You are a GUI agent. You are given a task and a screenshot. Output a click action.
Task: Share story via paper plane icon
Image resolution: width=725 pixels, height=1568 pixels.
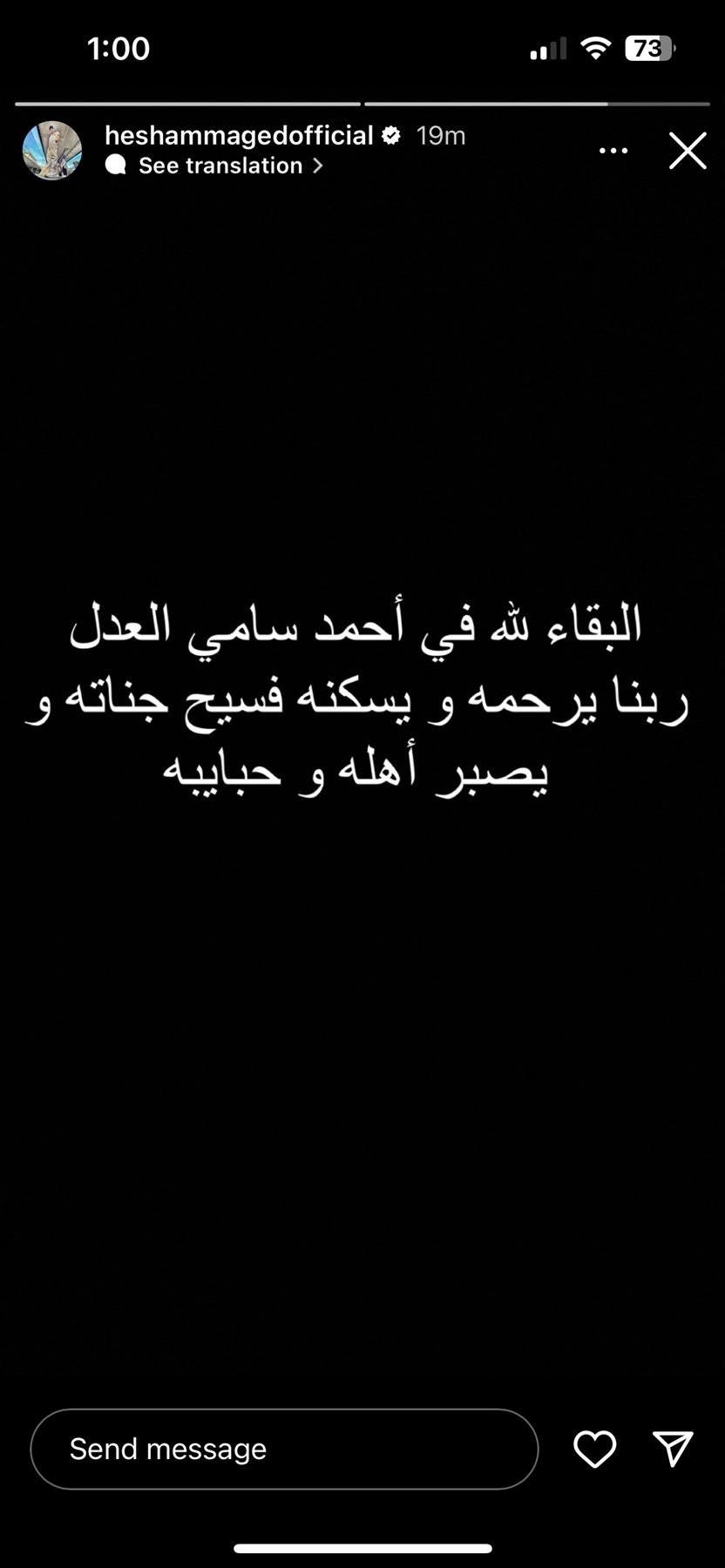673,1448
